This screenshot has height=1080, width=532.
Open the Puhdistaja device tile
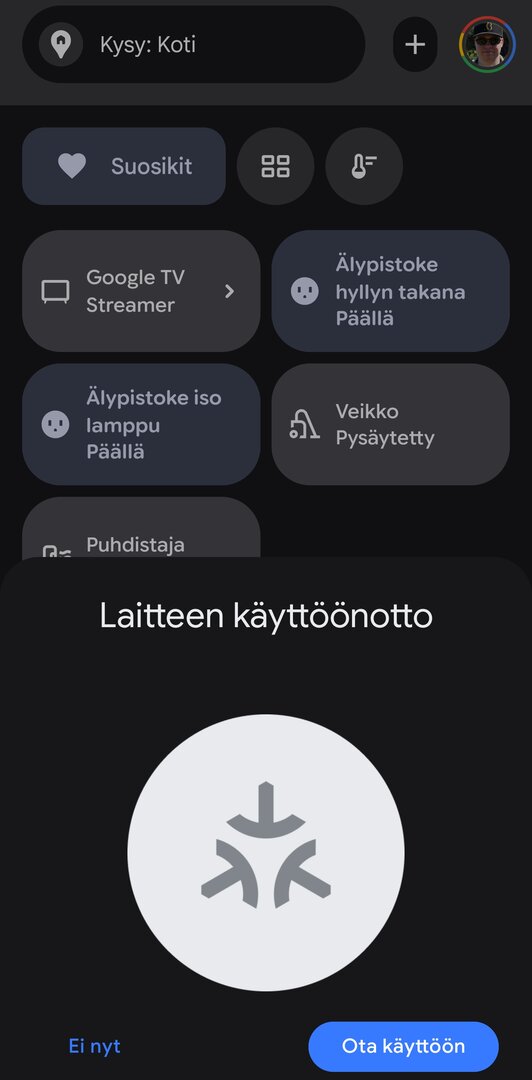[141, 528]
